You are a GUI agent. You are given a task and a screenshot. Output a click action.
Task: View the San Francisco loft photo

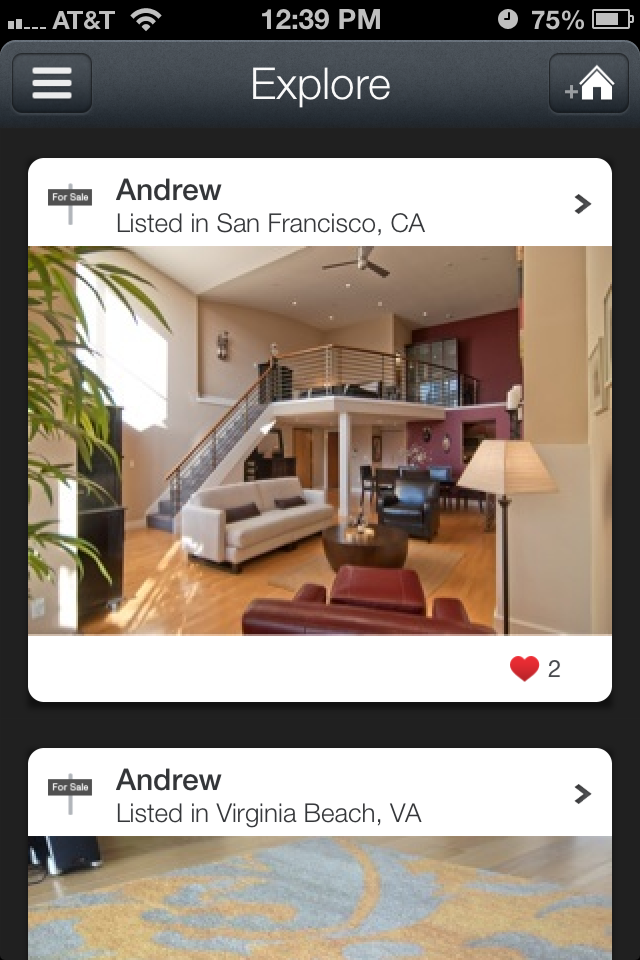pos(320,440)
